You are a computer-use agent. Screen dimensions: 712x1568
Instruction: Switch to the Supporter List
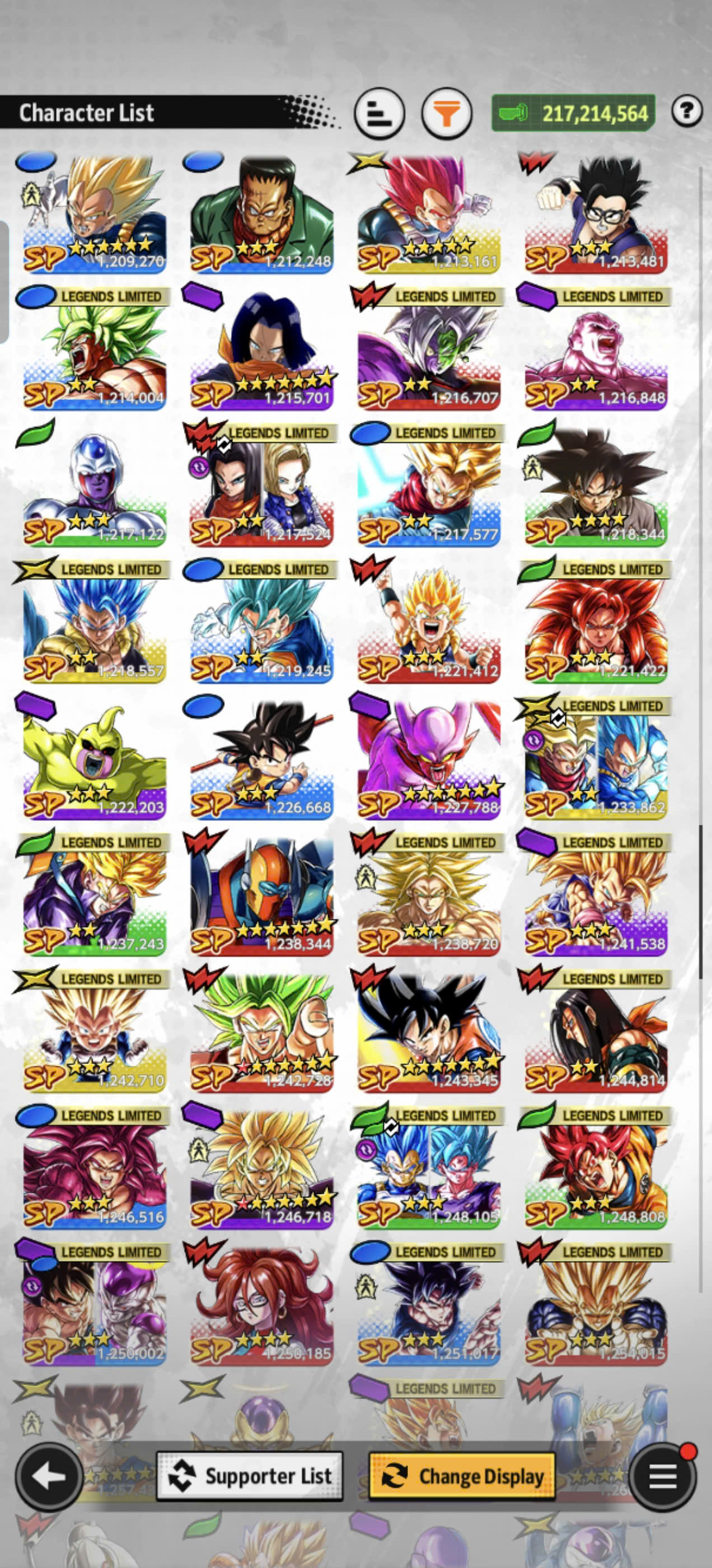point(250,1476)
